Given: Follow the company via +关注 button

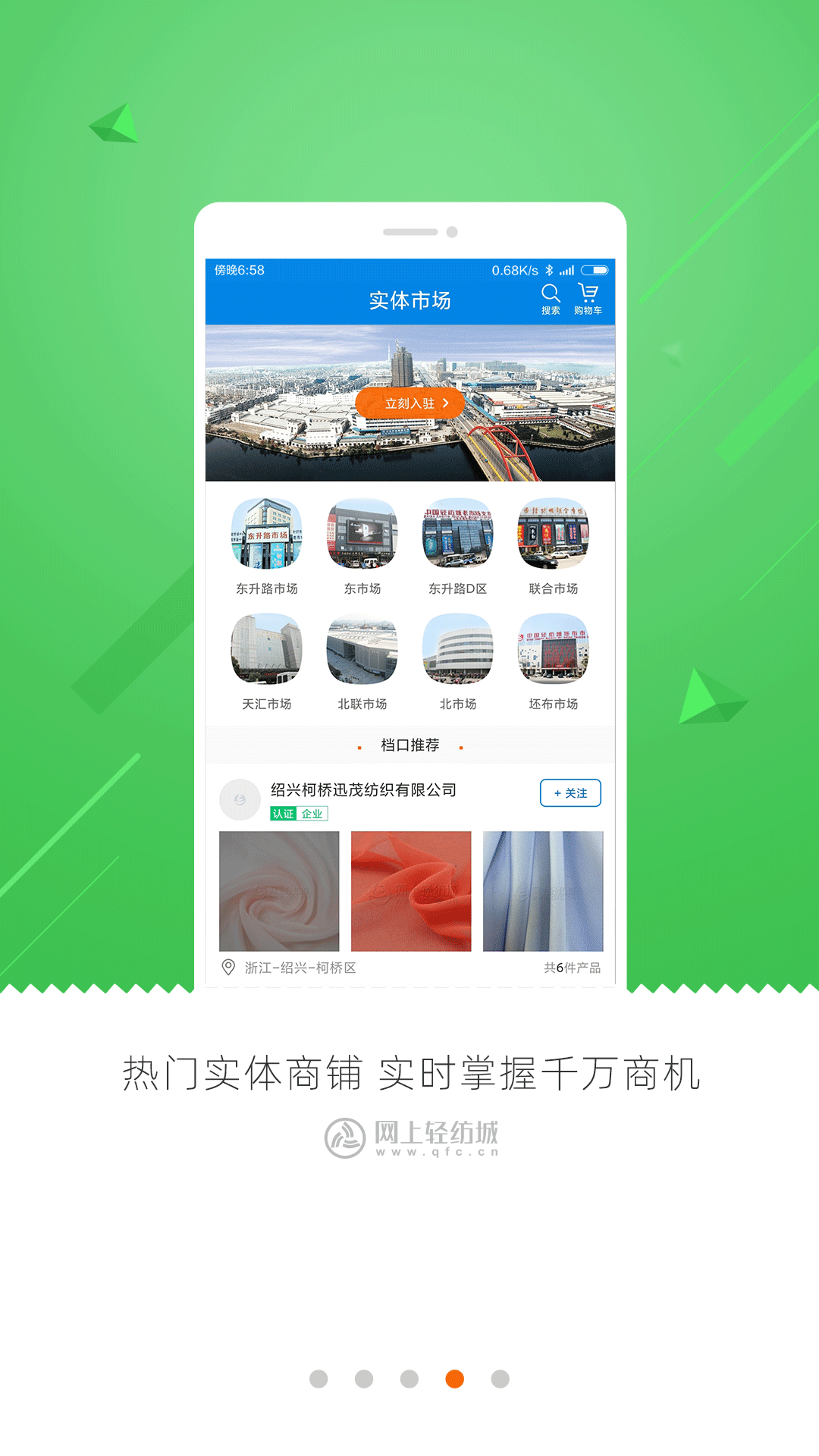Looking at the screenshot, I should [570, 793].
